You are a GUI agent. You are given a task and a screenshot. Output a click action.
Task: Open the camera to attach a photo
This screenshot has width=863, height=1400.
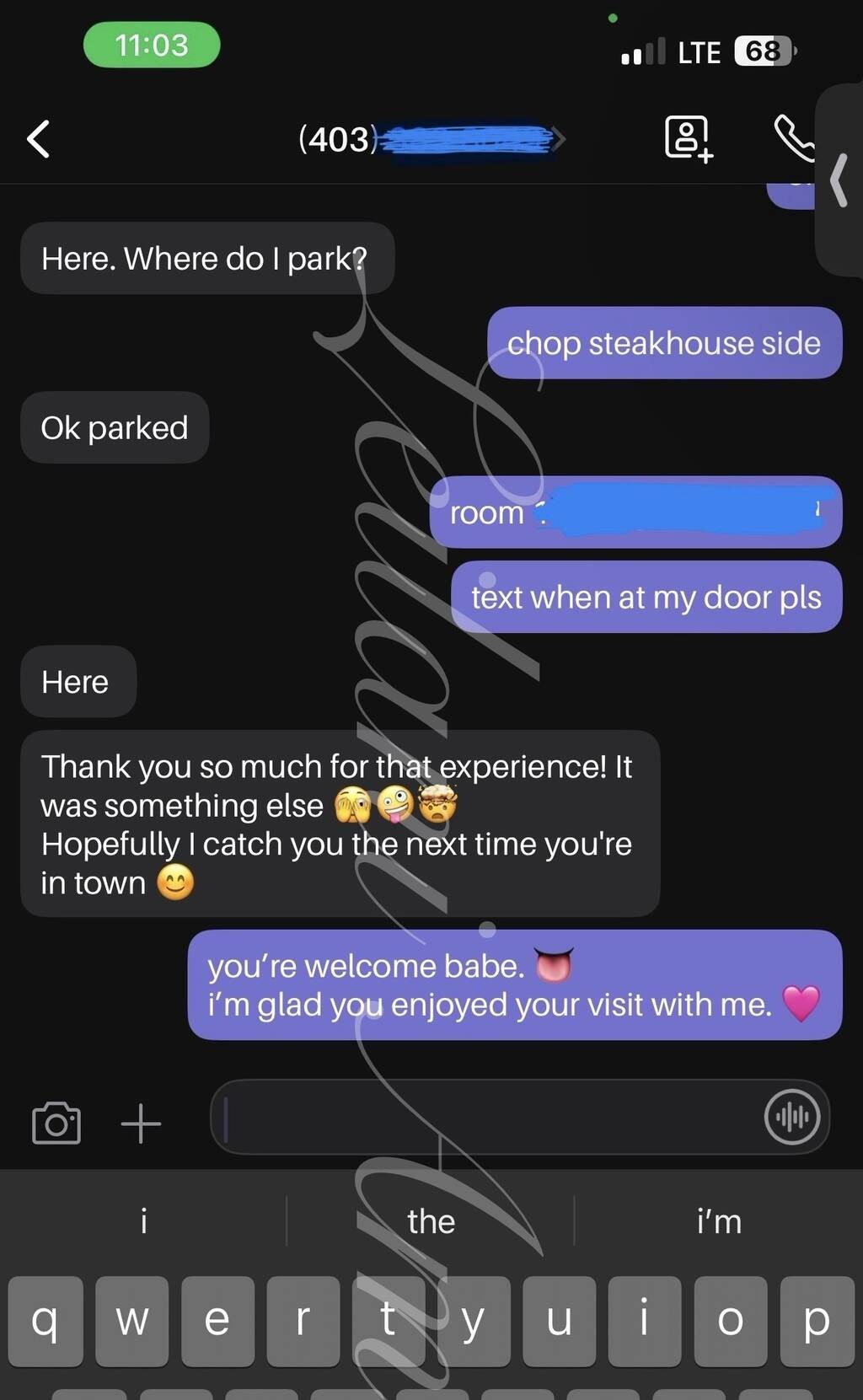pyautogui.click(x=56, y=1124)
